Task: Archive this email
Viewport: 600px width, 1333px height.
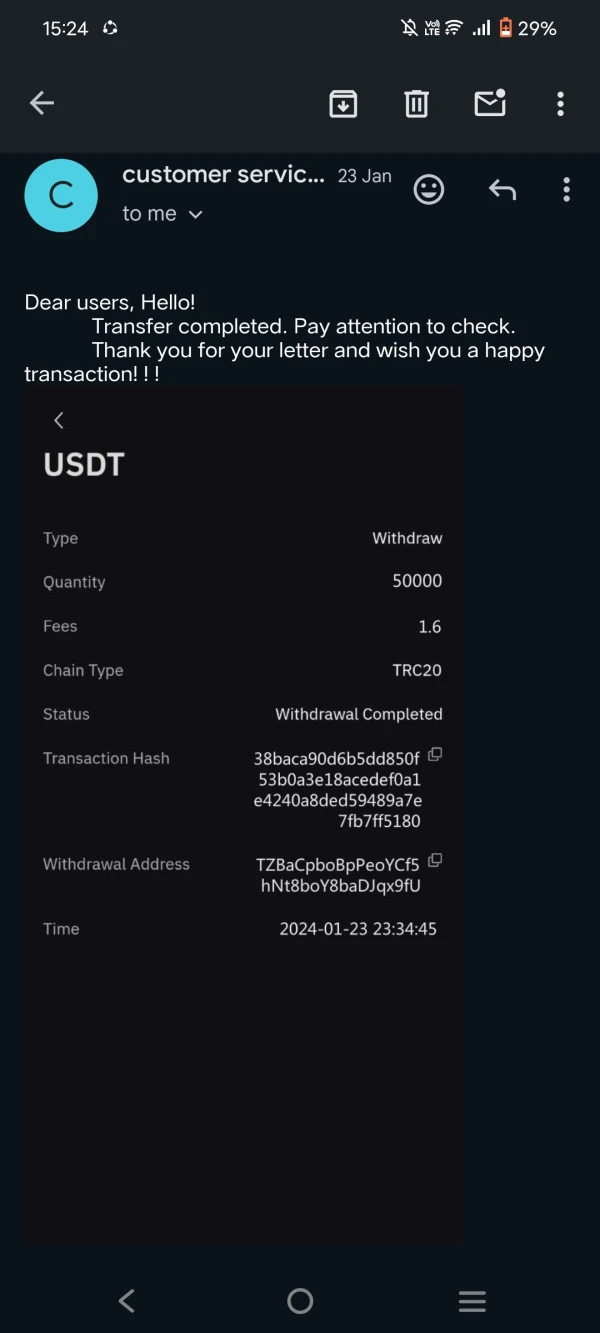Action: point(343,103)
